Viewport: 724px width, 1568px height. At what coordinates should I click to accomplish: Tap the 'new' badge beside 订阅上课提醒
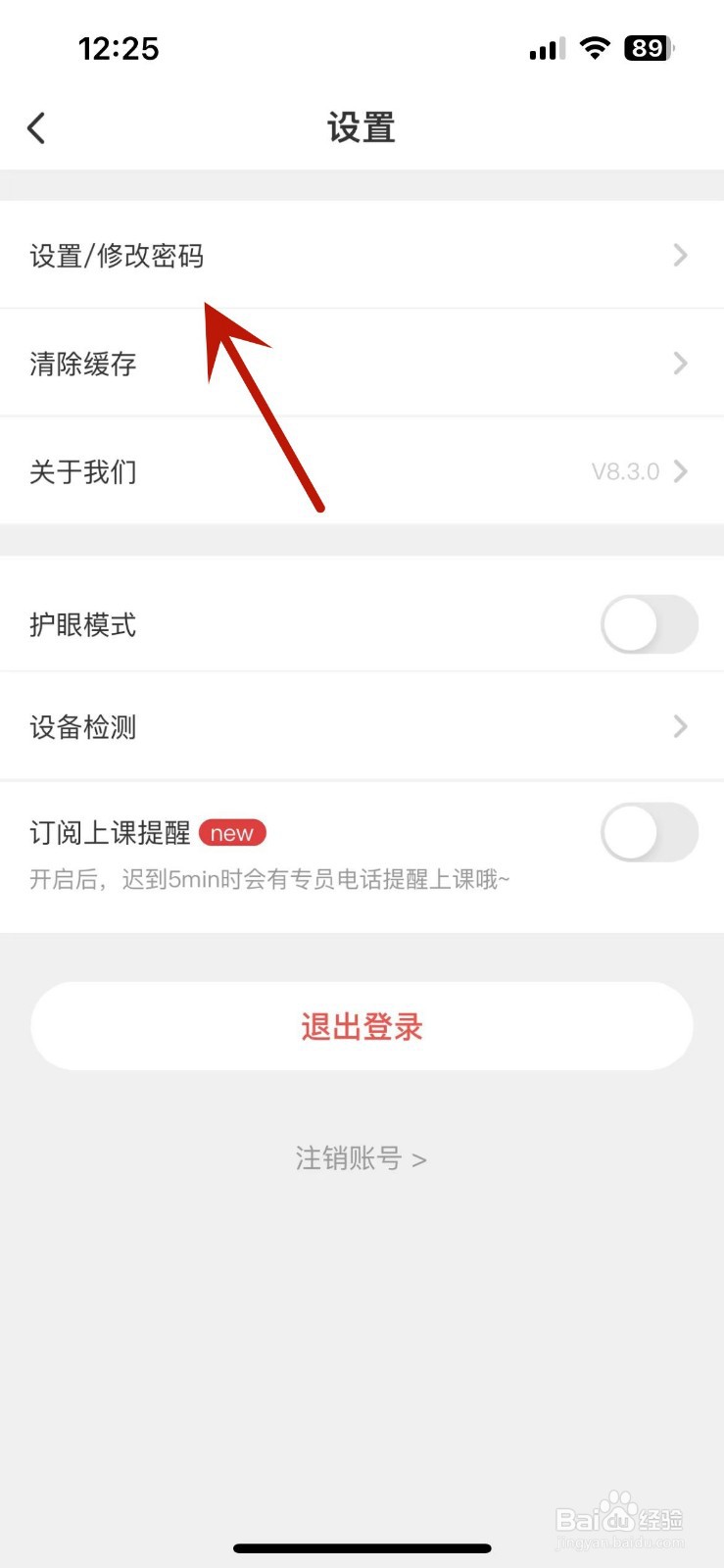click(x=232, y=833)
